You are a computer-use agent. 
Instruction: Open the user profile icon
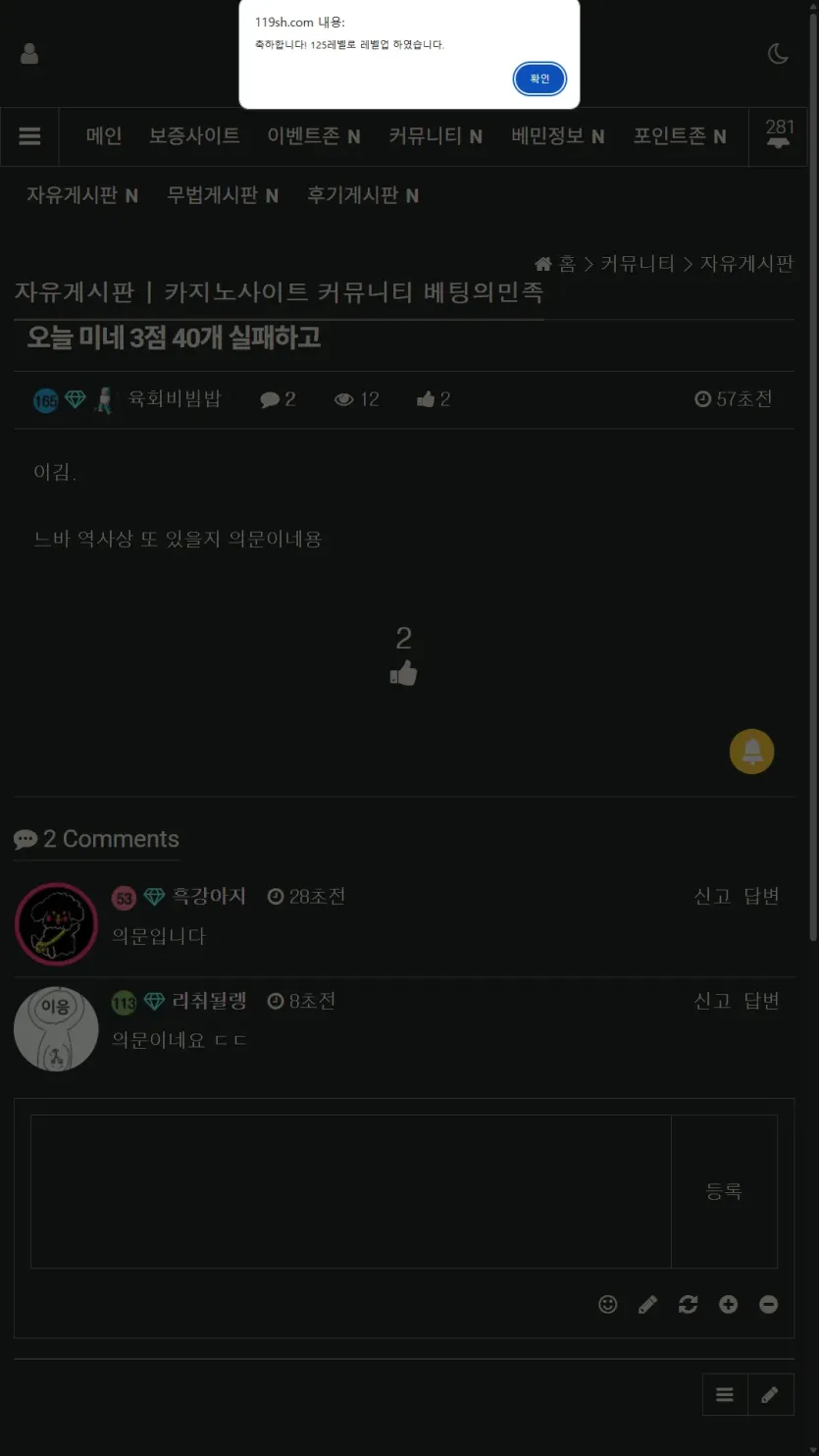pyautogui.click(x=29, y=54)
